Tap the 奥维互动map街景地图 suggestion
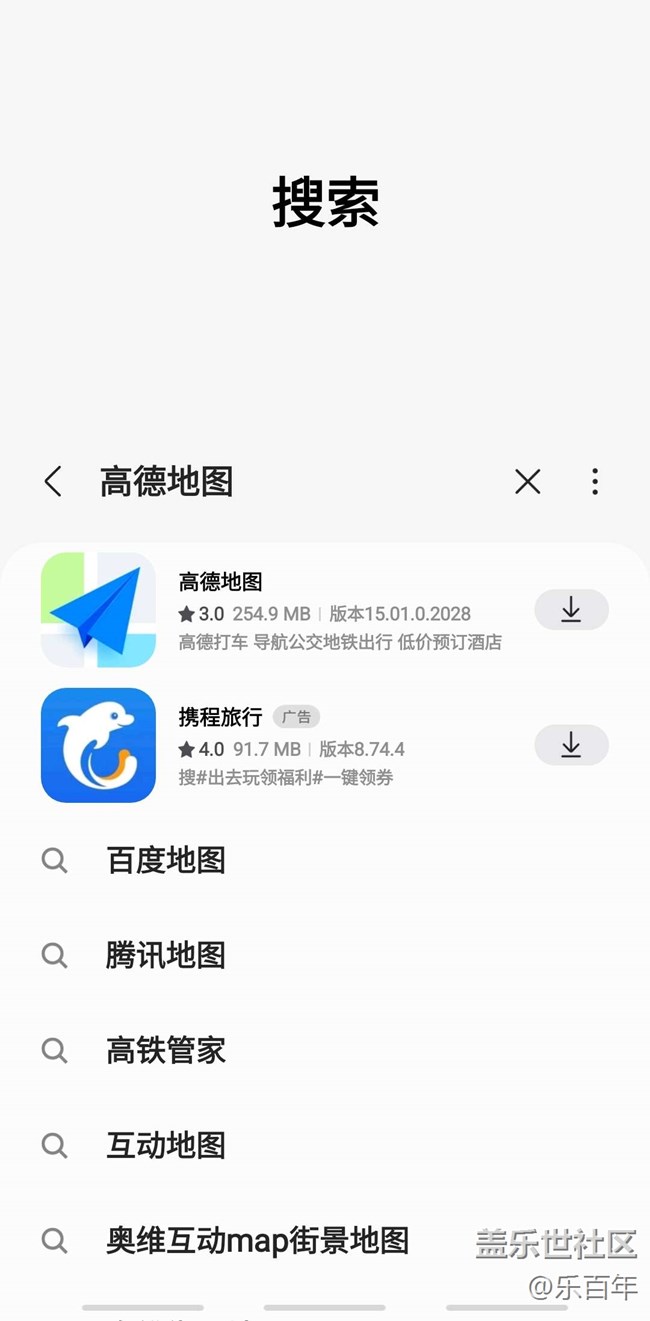Image resolution: width=650 pixels, height=1321 pixels. pos(257,1240)
